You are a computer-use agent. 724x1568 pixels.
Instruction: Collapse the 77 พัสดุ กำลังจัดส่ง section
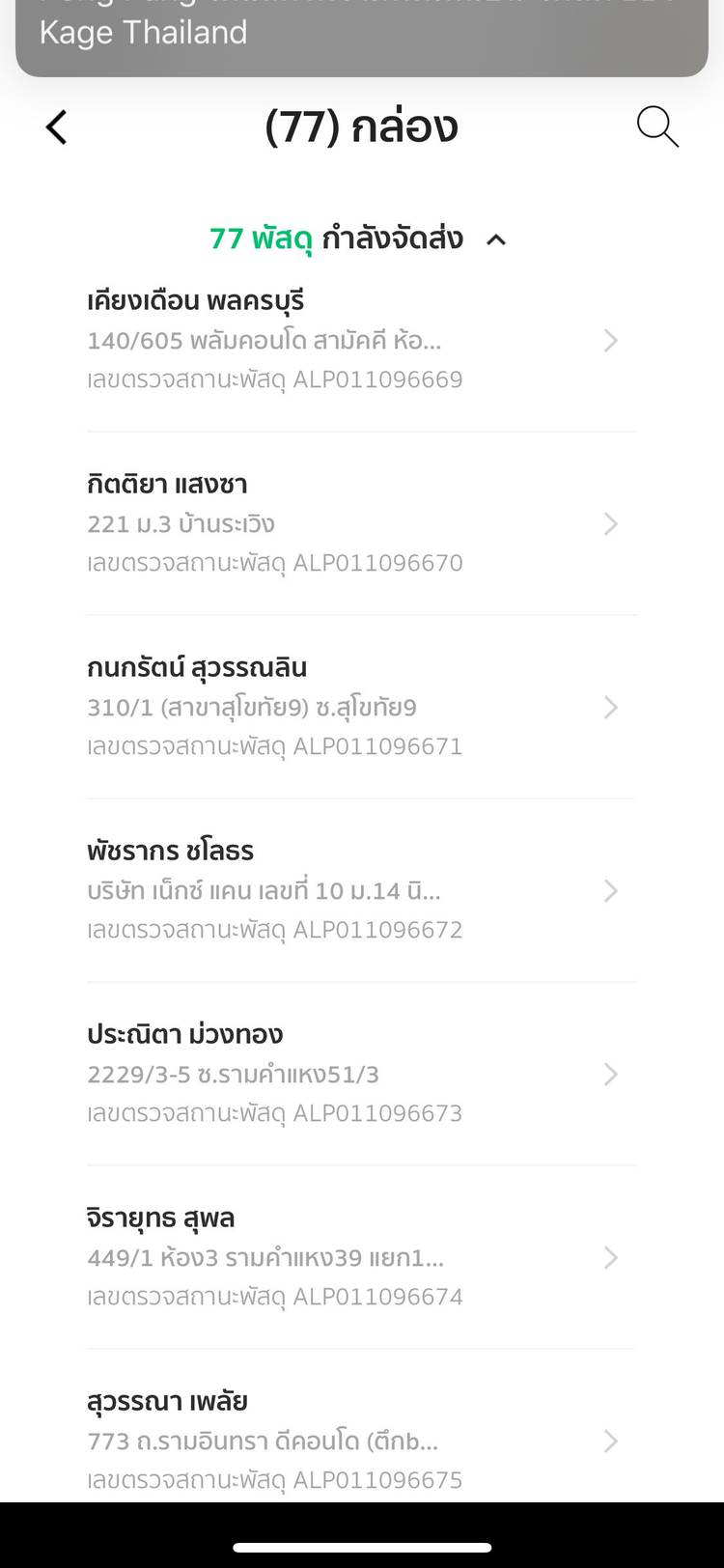click(496, 239)
